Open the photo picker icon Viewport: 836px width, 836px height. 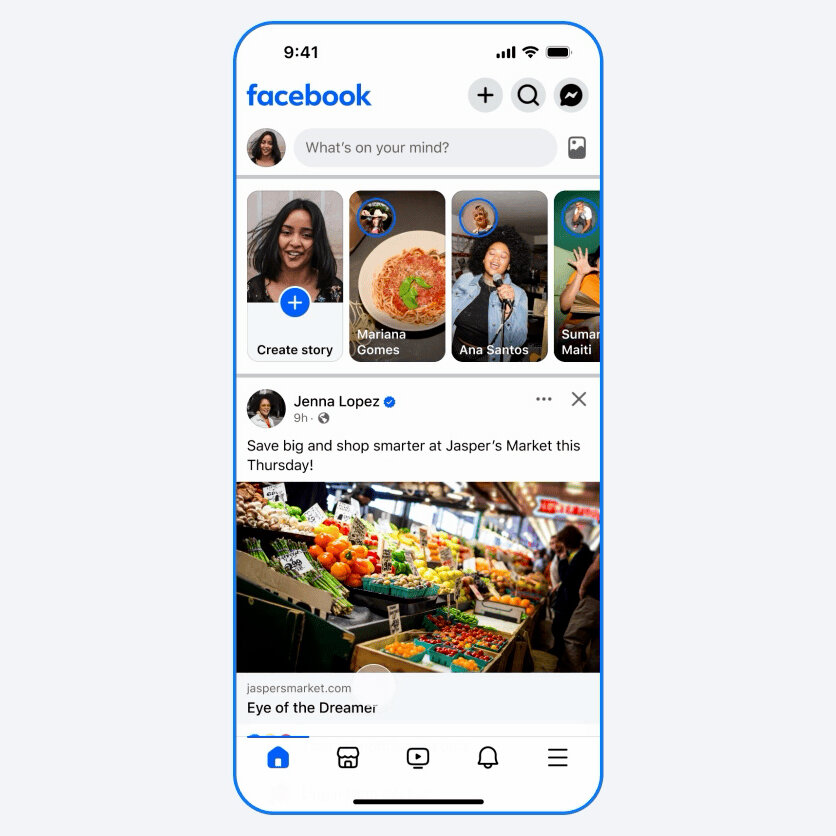pyautogui.click(x=577, y=148)
